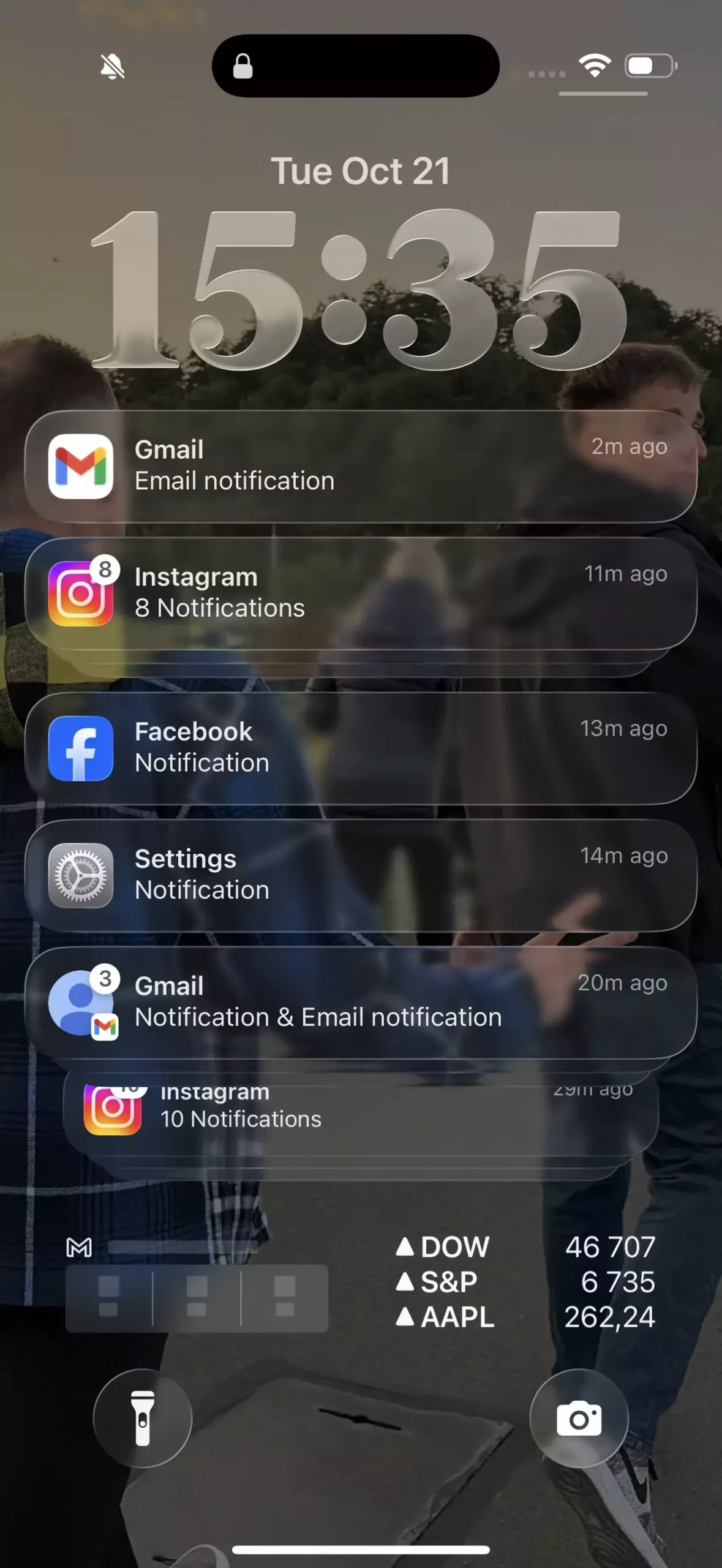Open Gmail Notification & Email notification group
This screenshot has width=722, height=1568.
coord(361,1002)
